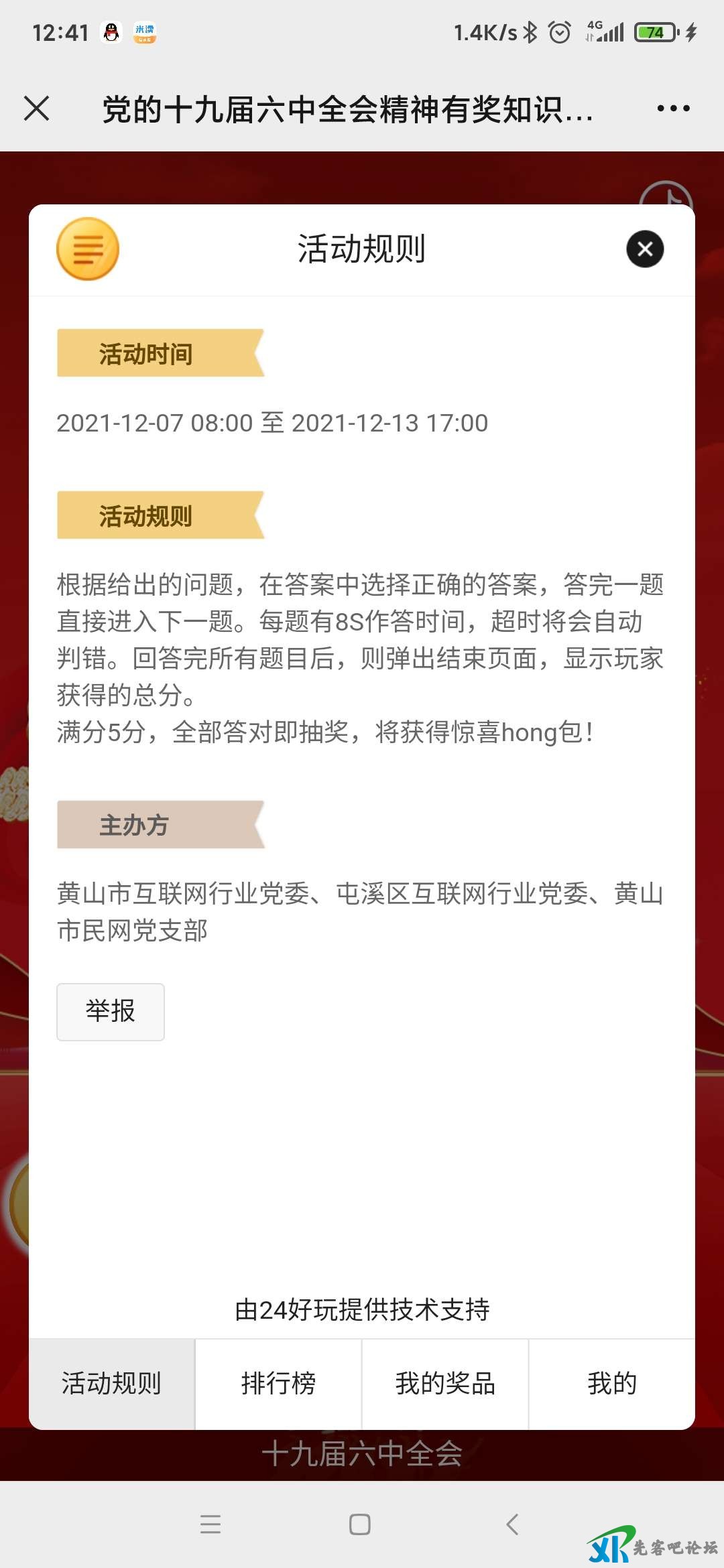Select the 活动规则 tab
Screen dimensions: 724x1568
point(112,1384)
